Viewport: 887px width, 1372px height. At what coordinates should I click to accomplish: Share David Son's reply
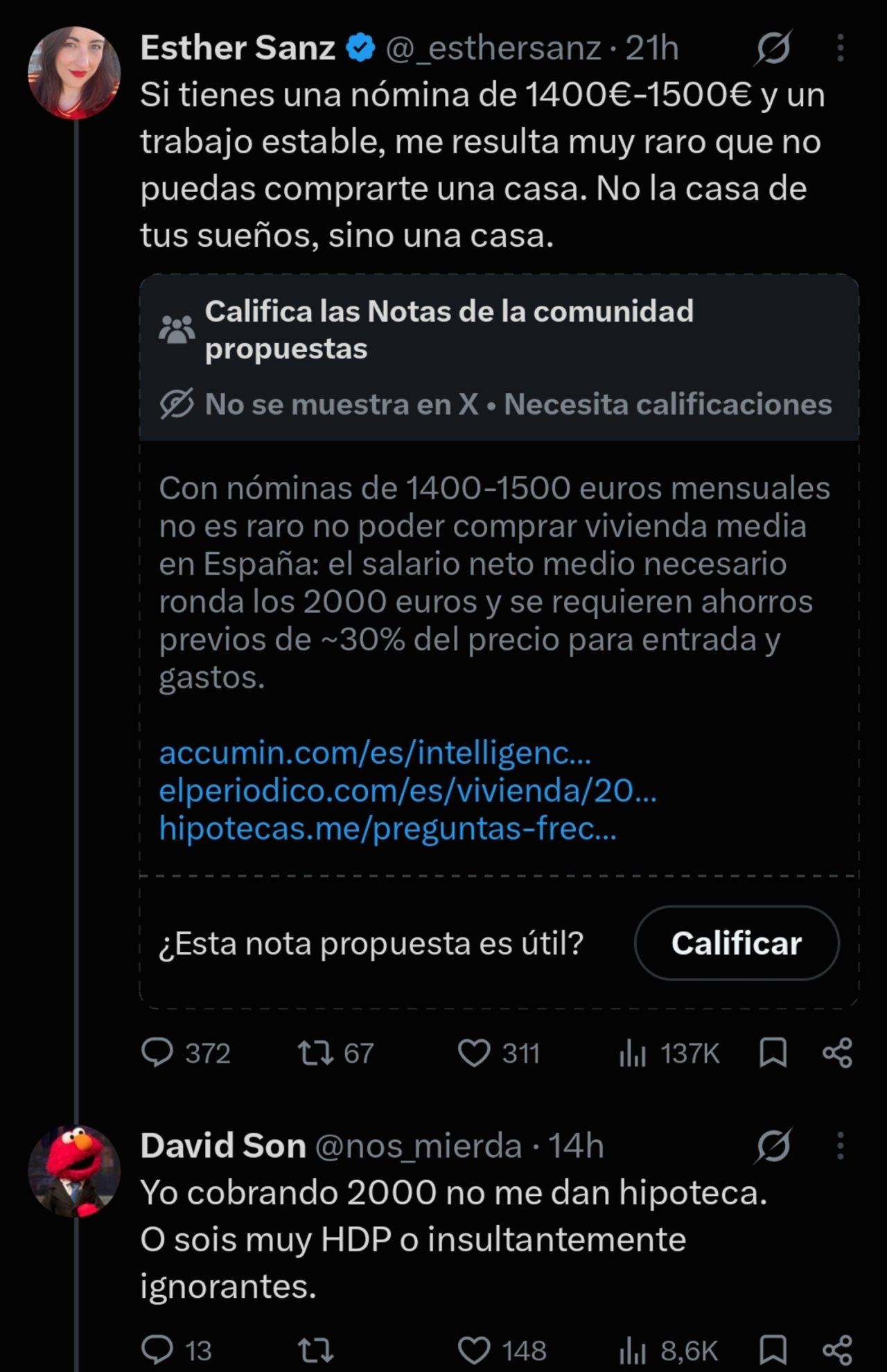pyautogui.click(x=837, y=1351)
